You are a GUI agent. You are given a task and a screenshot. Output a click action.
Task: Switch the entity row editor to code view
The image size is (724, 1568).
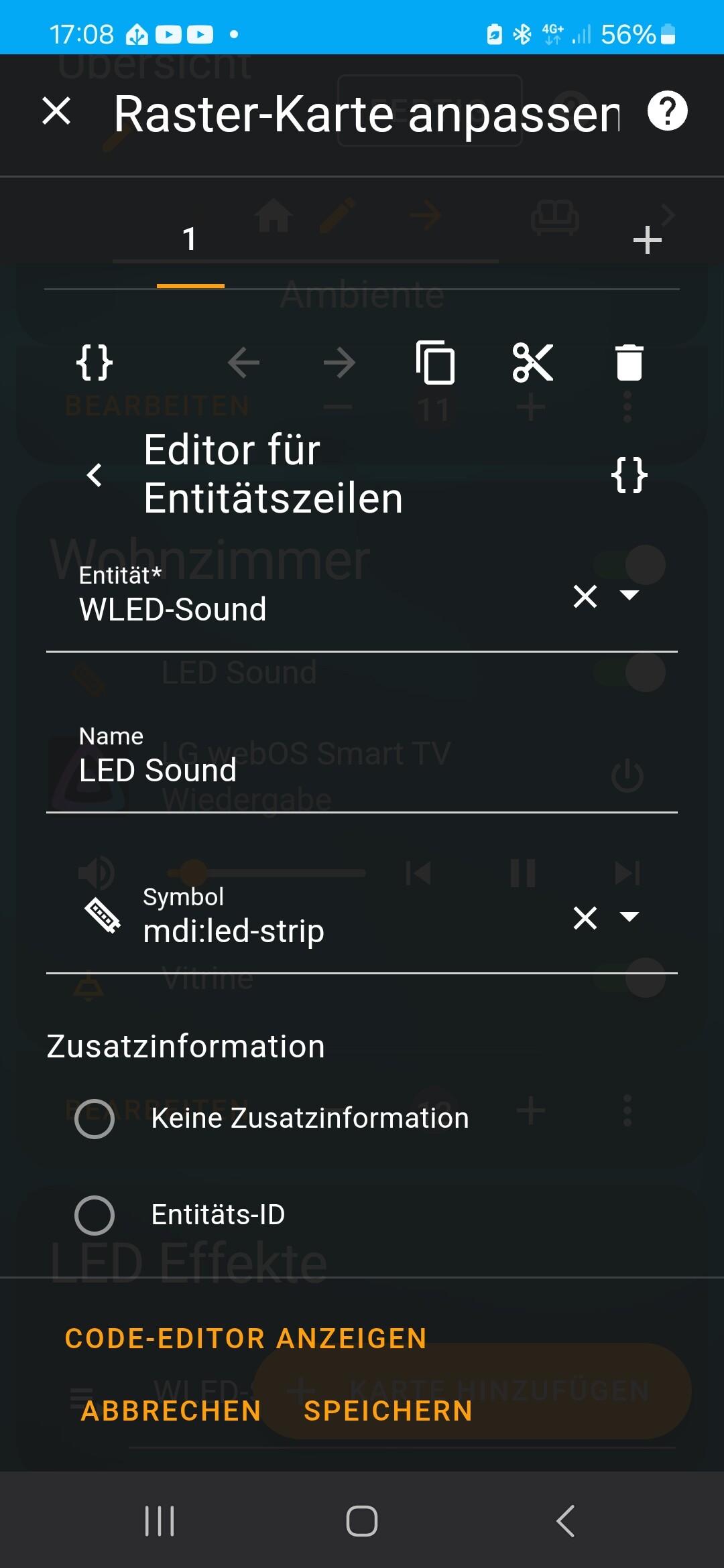tap(629, 475)
